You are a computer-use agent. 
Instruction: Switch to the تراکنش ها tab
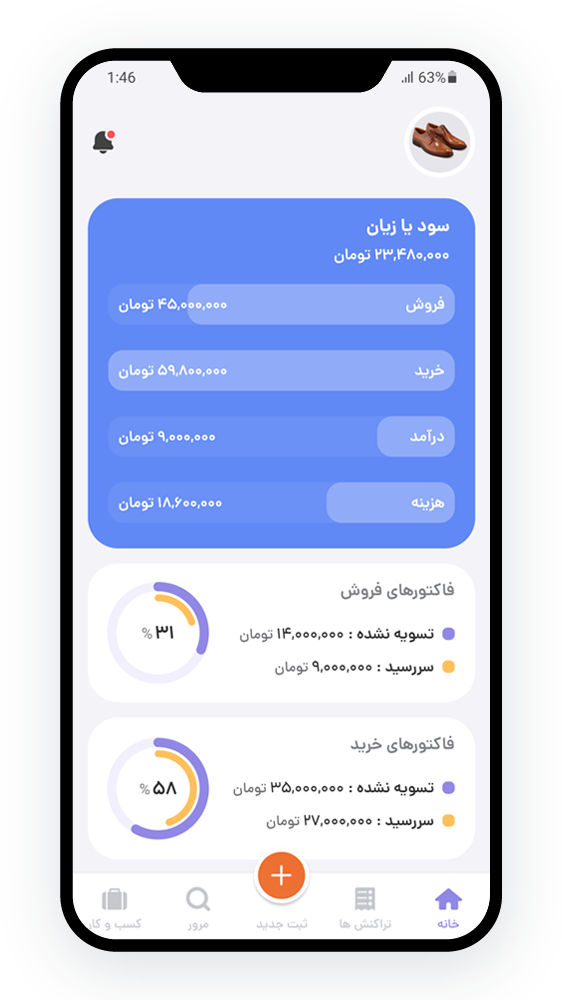(x=365, y=908)
